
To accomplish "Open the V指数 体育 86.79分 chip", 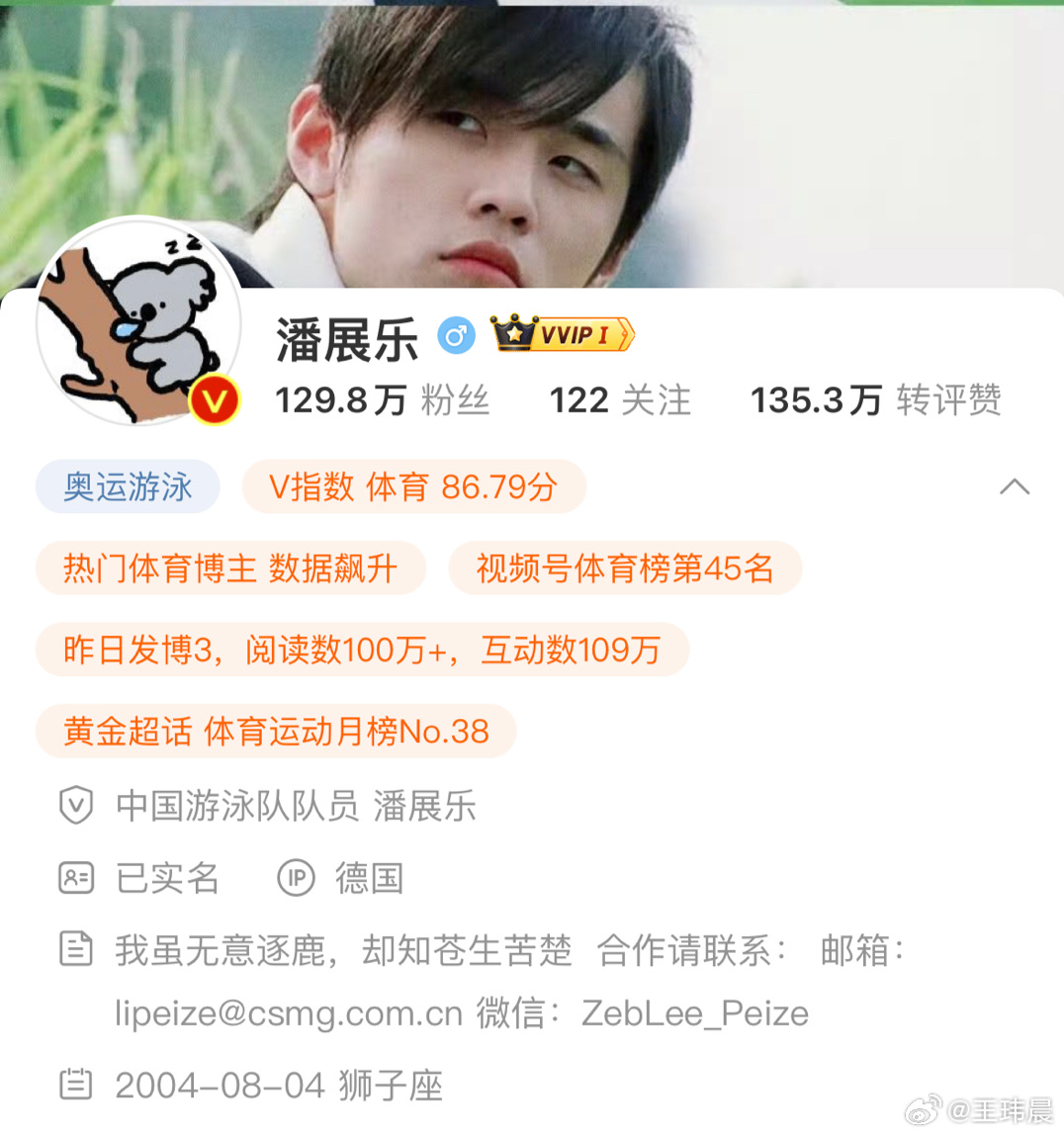I will pyautogui.click(x=413, y=486).
